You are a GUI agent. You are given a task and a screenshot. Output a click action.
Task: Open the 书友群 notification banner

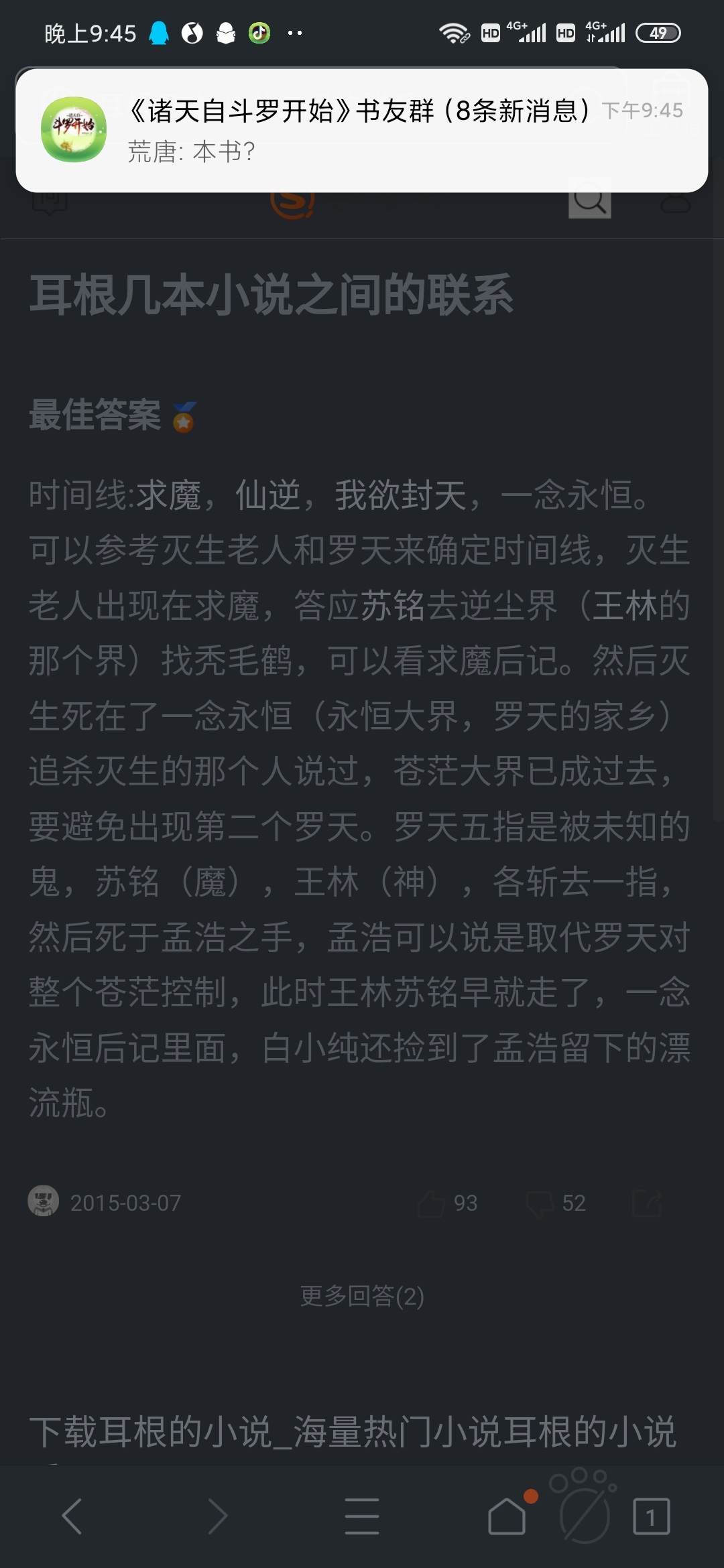click(x=362, y=131)
